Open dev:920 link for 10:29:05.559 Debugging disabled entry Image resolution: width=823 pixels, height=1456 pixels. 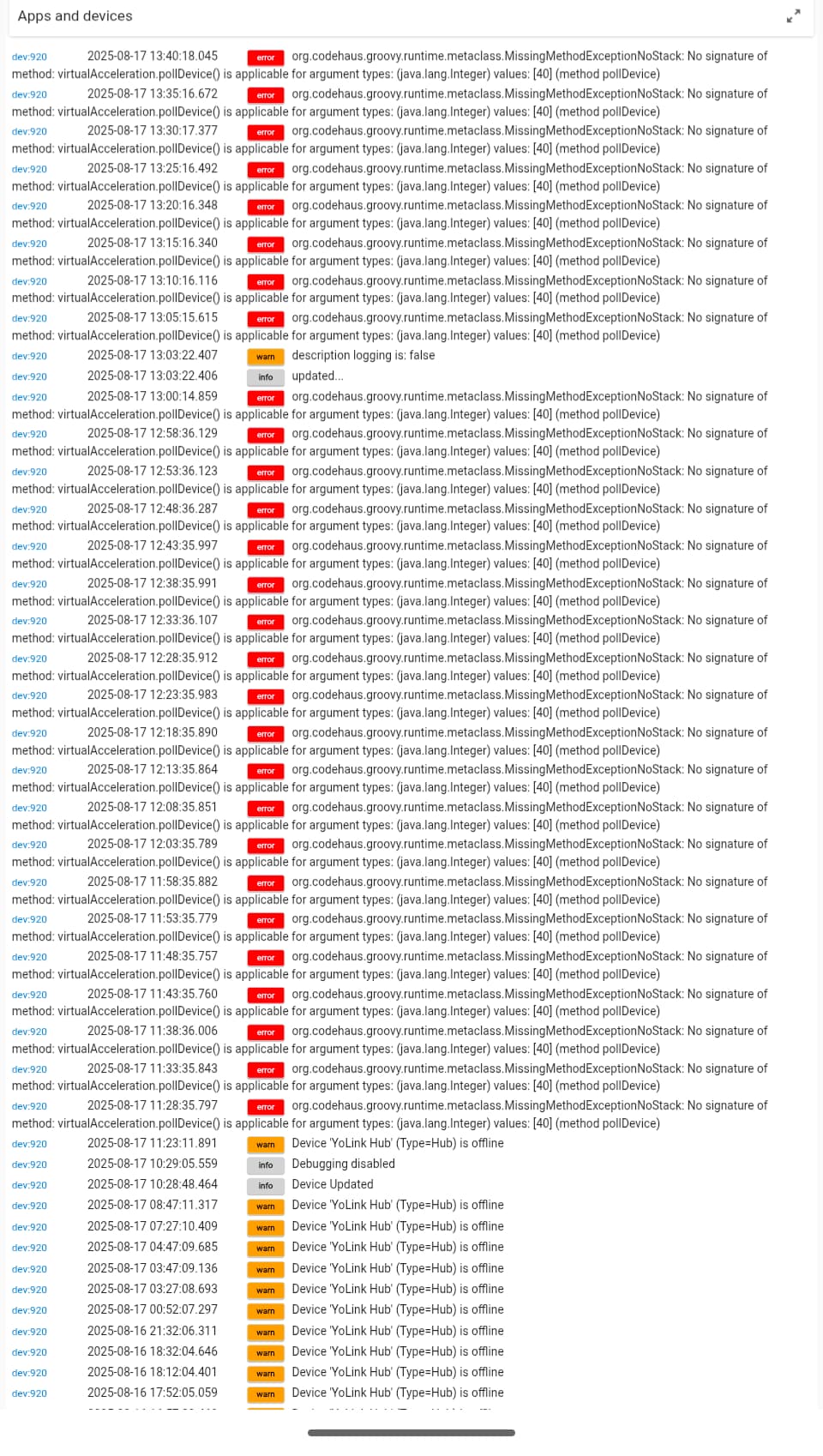click(x=29, y=1164)
